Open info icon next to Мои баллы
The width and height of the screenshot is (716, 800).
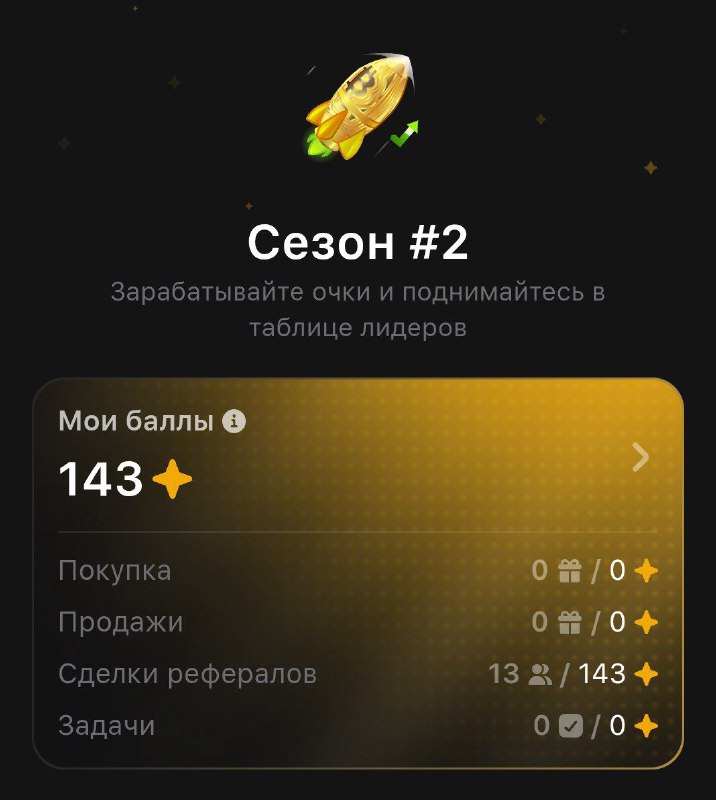click(x=234, y=422)
